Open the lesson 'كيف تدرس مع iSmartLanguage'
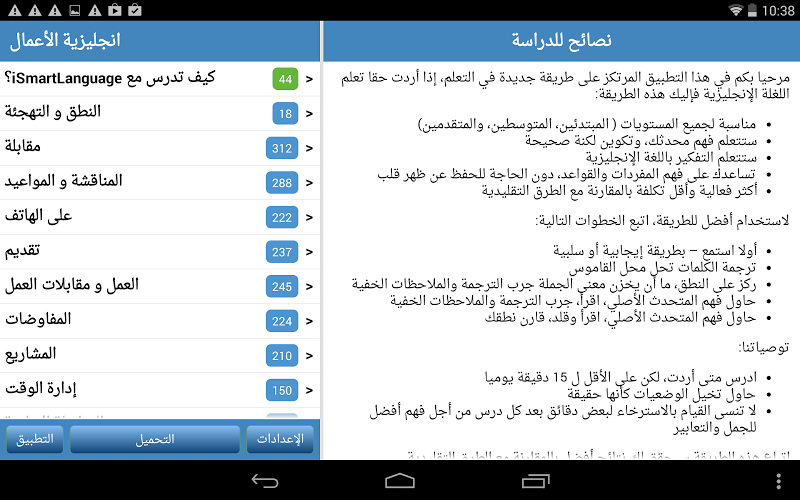800x500 pixels. pyautogui.click(x=160, y=78)
